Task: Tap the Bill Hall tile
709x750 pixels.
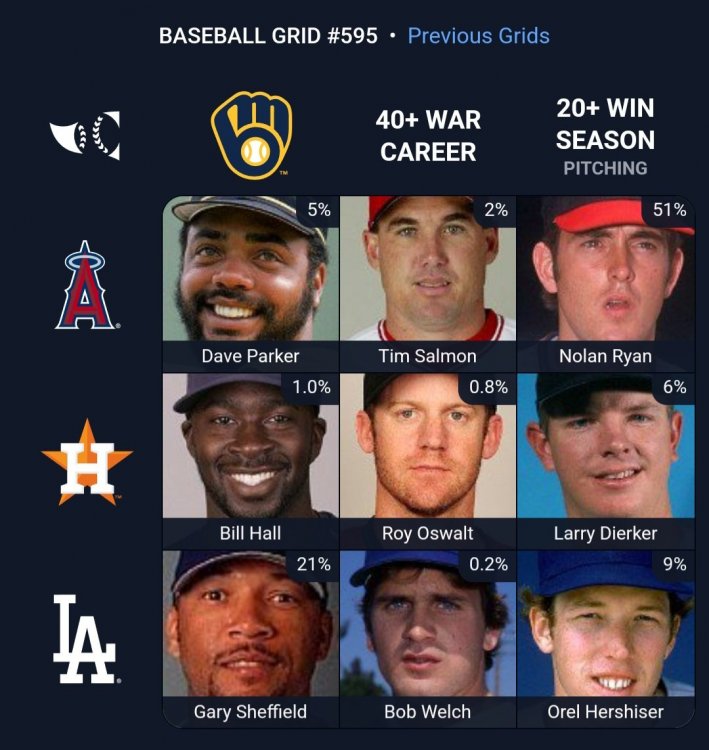Action: click(x=251, y=461)
